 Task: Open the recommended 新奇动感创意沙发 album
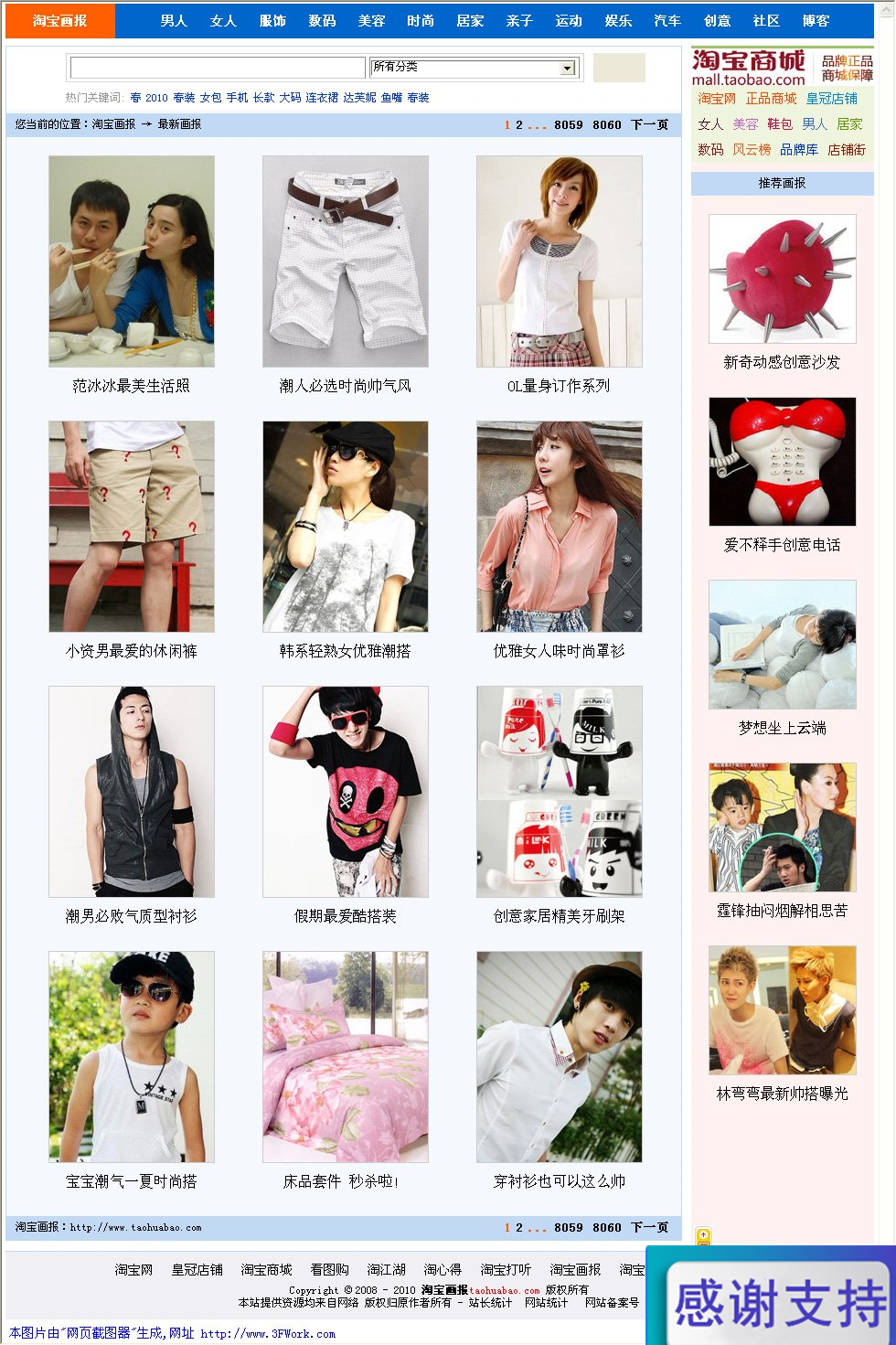coord(783,279)
